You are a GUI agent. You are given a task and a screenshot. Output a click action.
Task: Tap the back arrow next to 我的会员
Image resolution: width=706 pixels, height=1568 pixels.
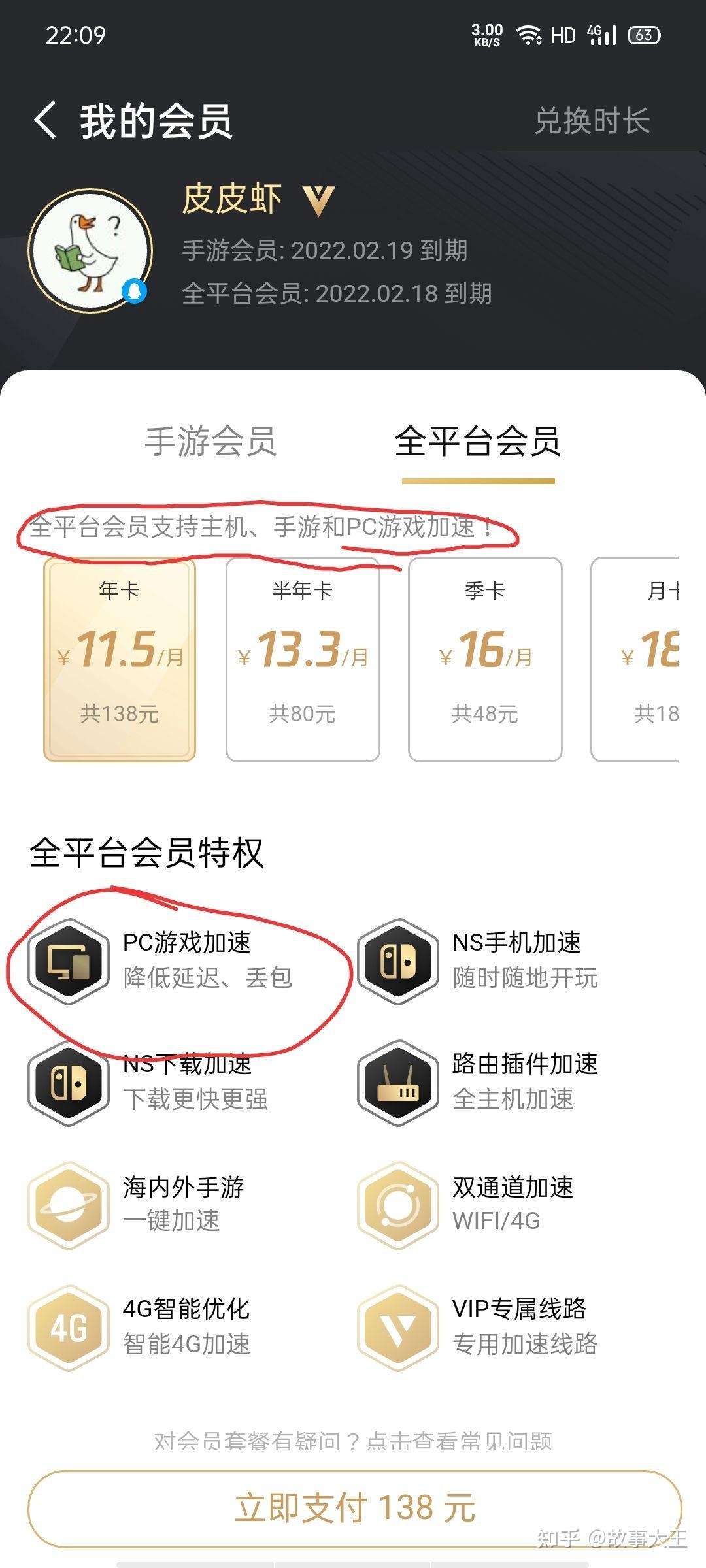pos(47,121)
